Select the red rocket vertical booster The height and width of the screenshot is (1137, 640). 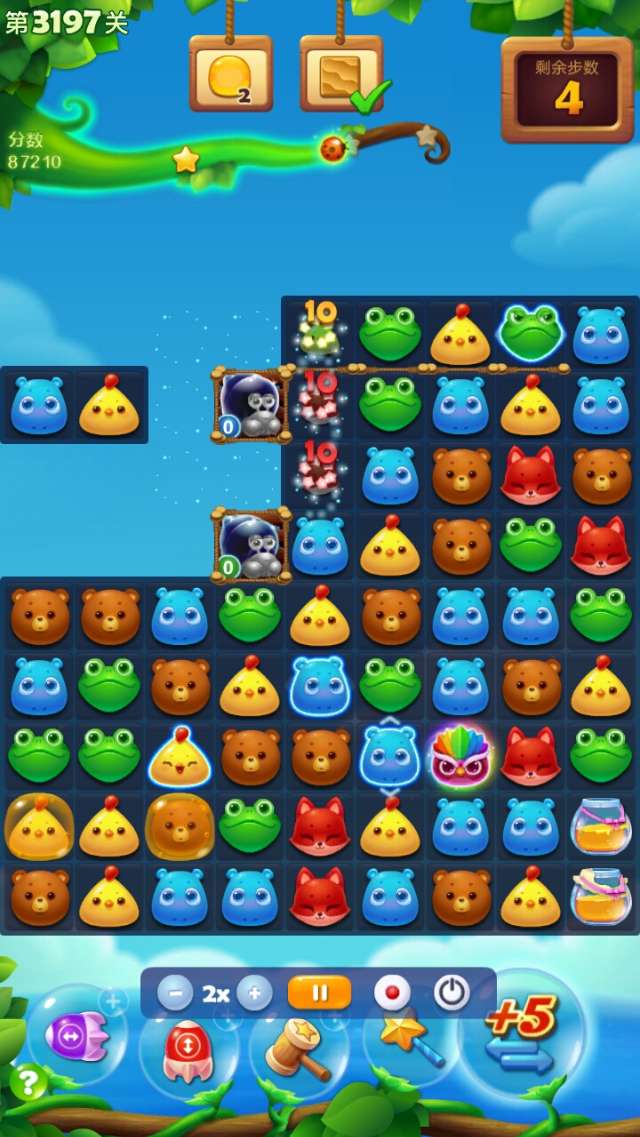188,1050
